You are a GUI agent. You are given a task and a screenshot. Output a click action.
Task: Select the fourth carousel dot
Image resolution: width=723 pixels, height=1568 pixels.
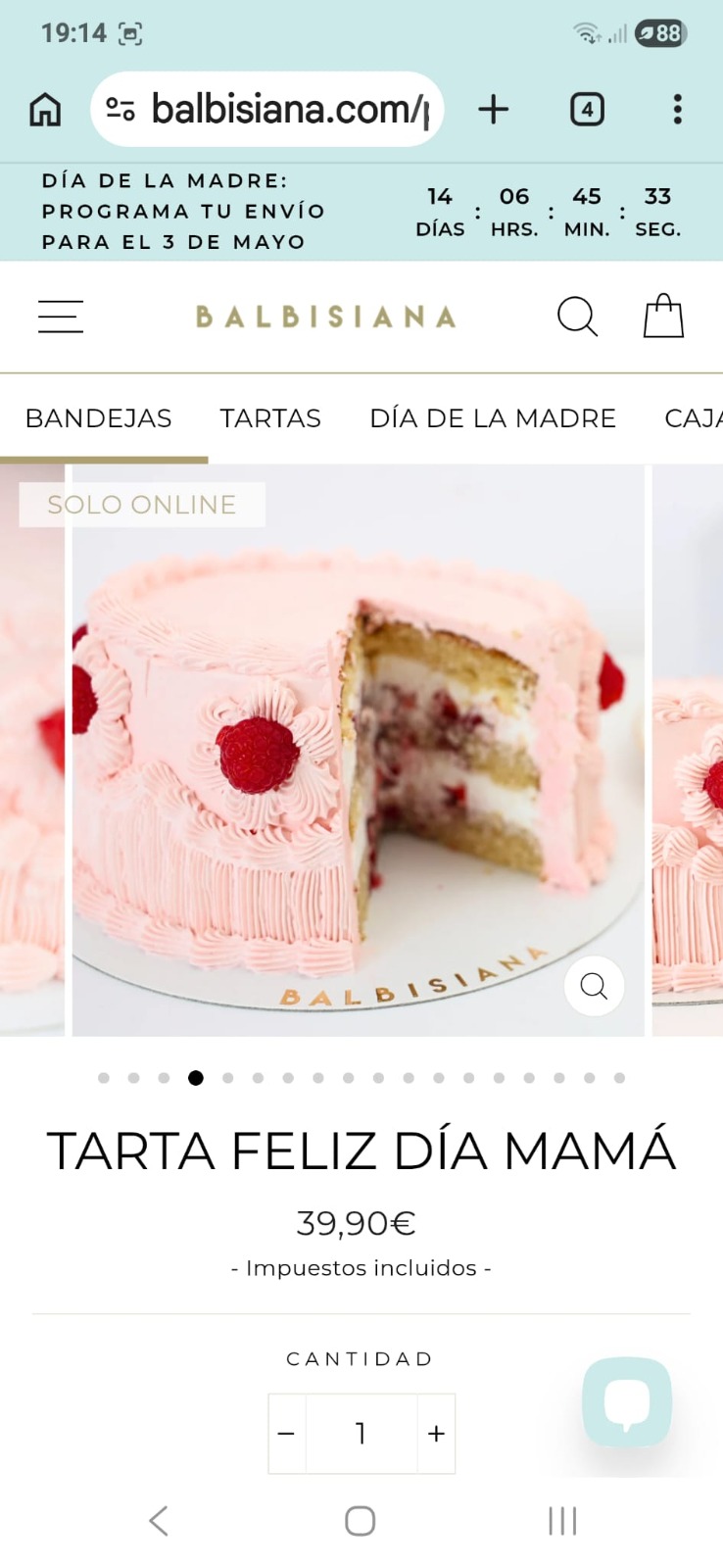[x=195, y=1077]
